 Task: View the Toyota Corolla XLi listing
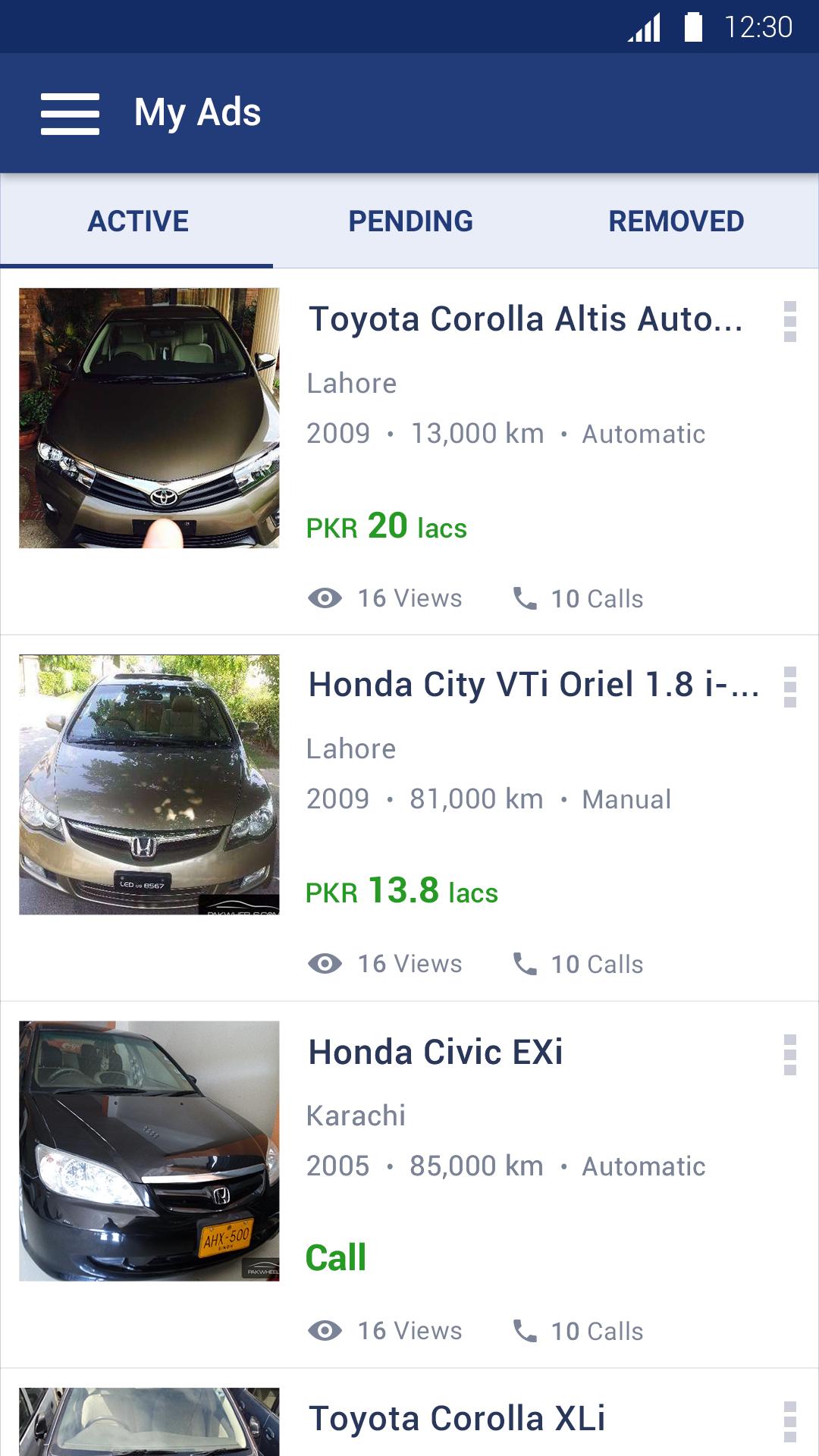(x=457, y=1419)
